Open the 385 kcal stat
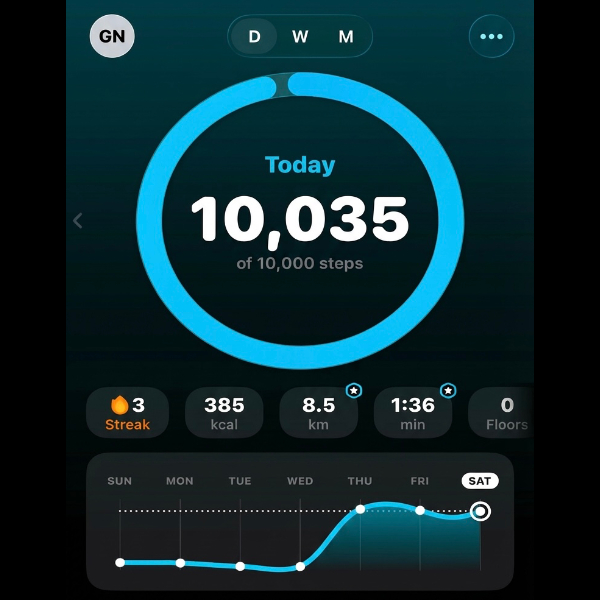600x600 pixels. pos(224,413)
